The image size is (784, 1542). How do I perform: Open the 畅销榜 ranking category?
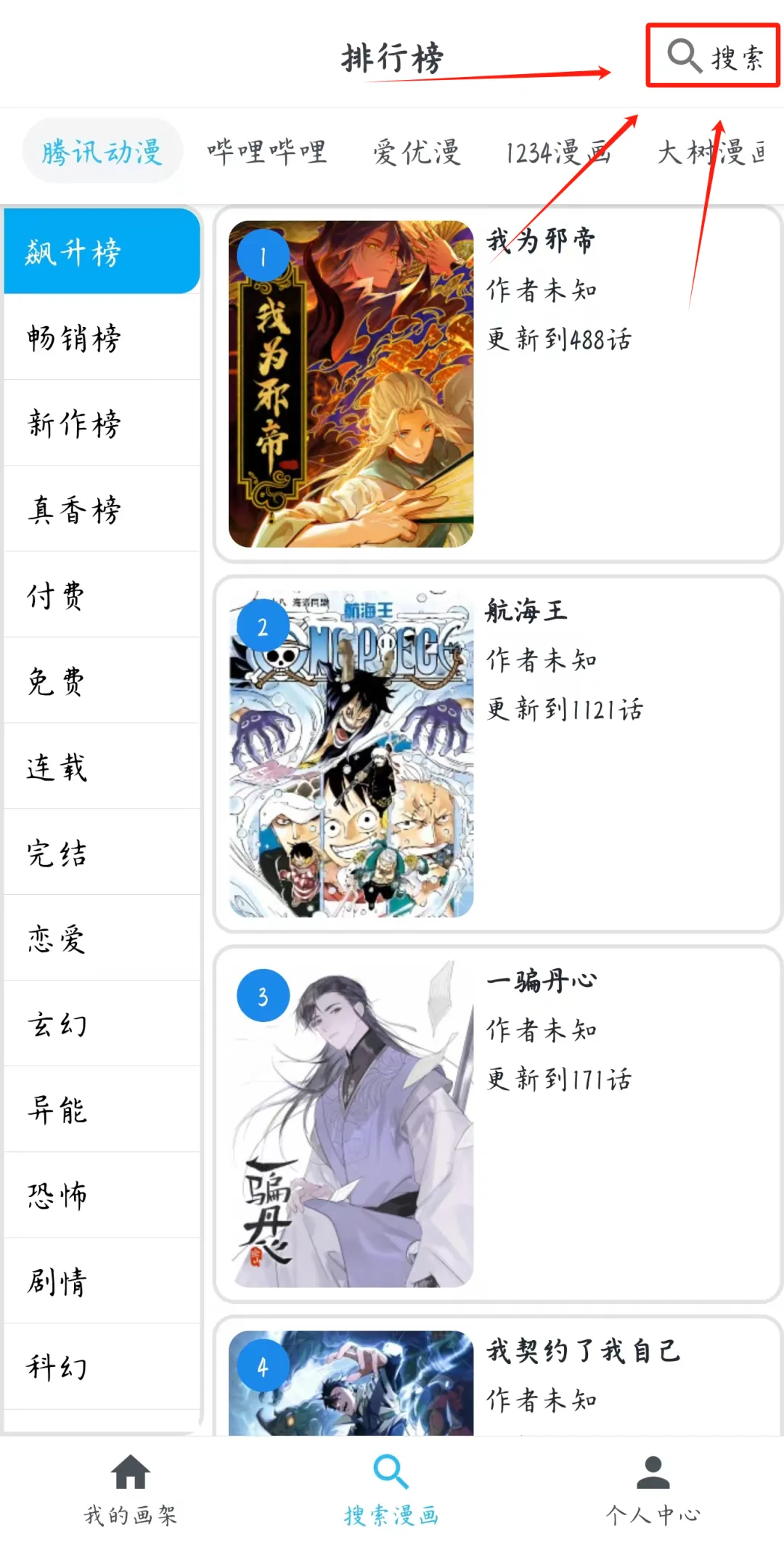point(102,338)
